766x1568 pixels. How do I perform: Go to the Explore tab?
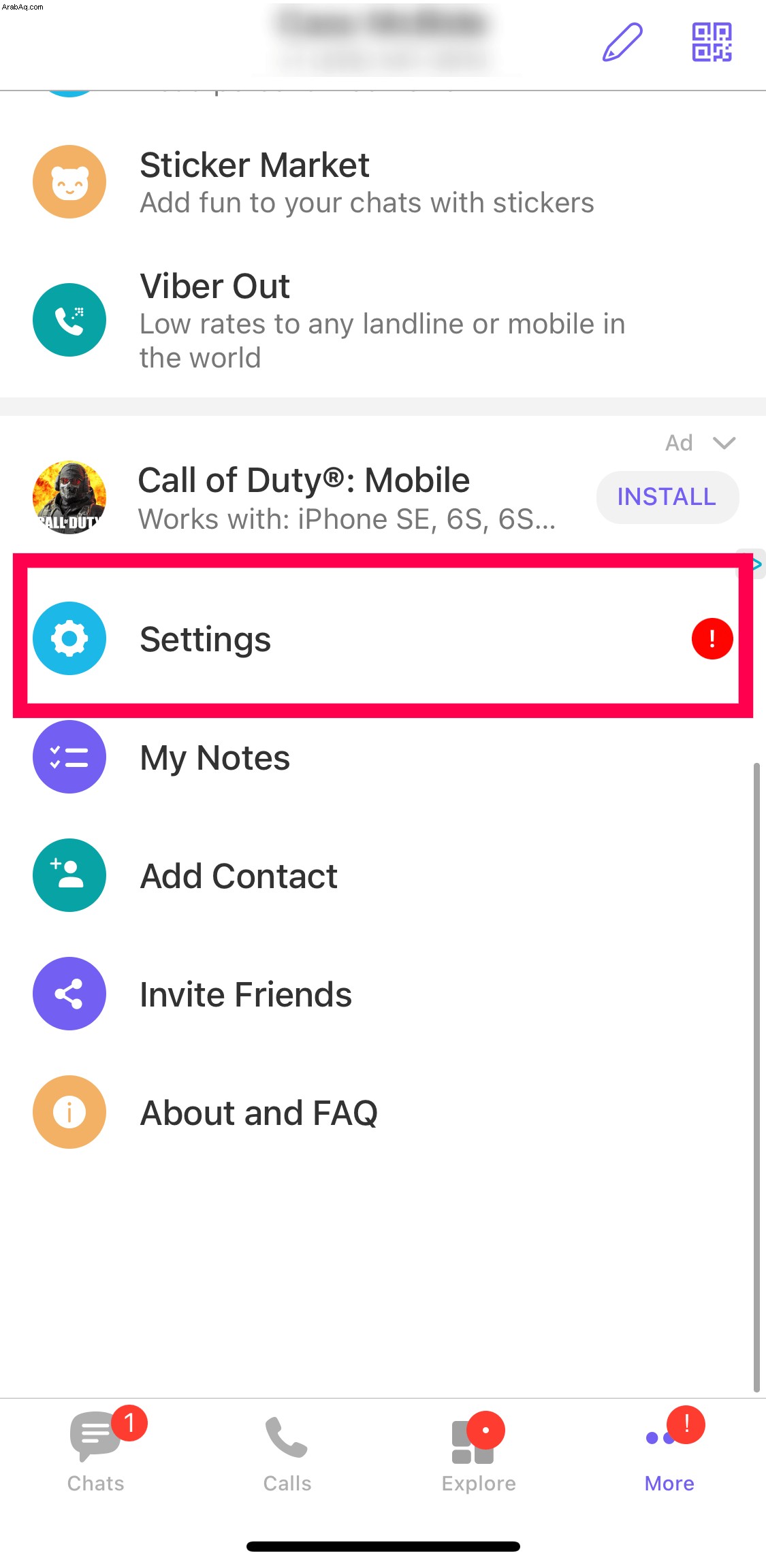tap(479, 1452)
